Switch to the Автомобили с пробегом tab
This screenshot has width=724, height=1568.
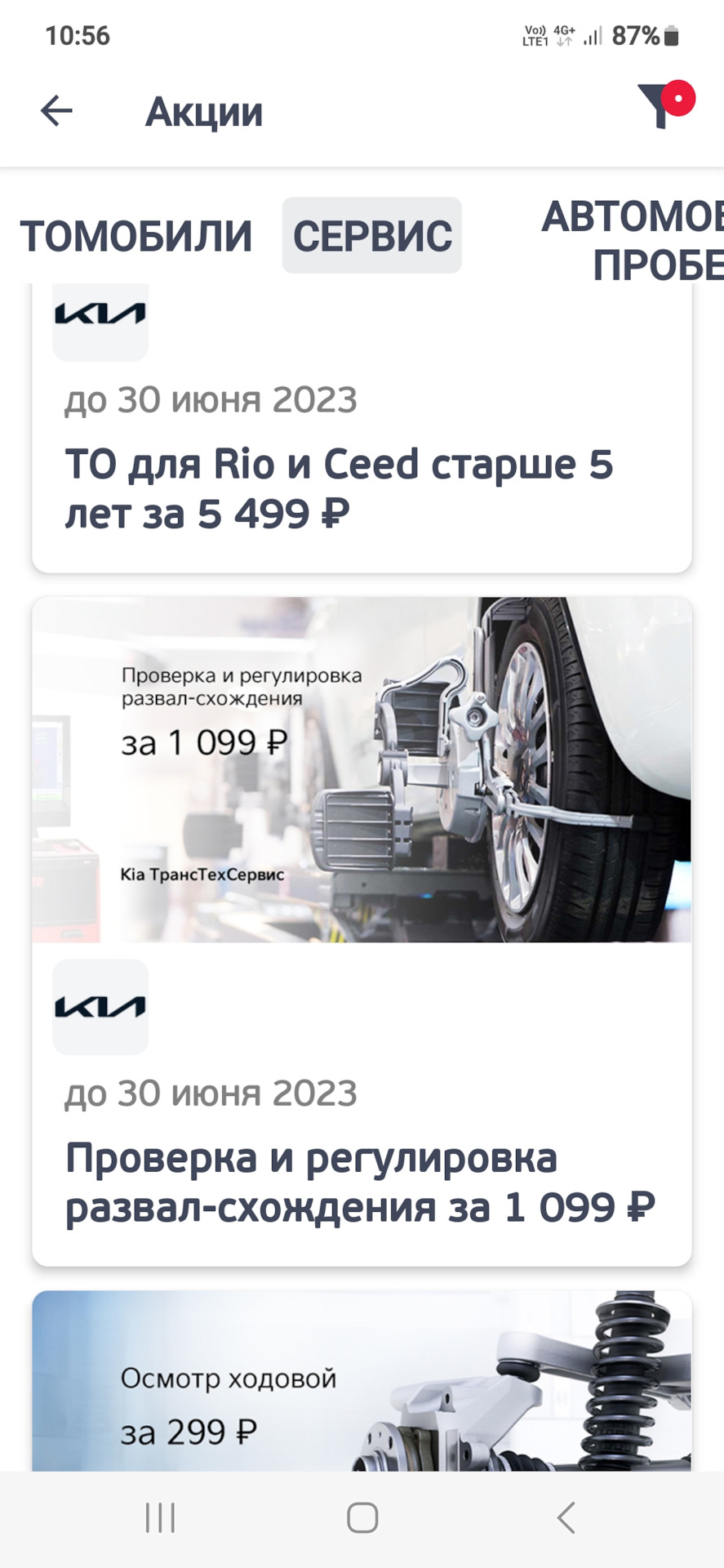tap(633, 241)
